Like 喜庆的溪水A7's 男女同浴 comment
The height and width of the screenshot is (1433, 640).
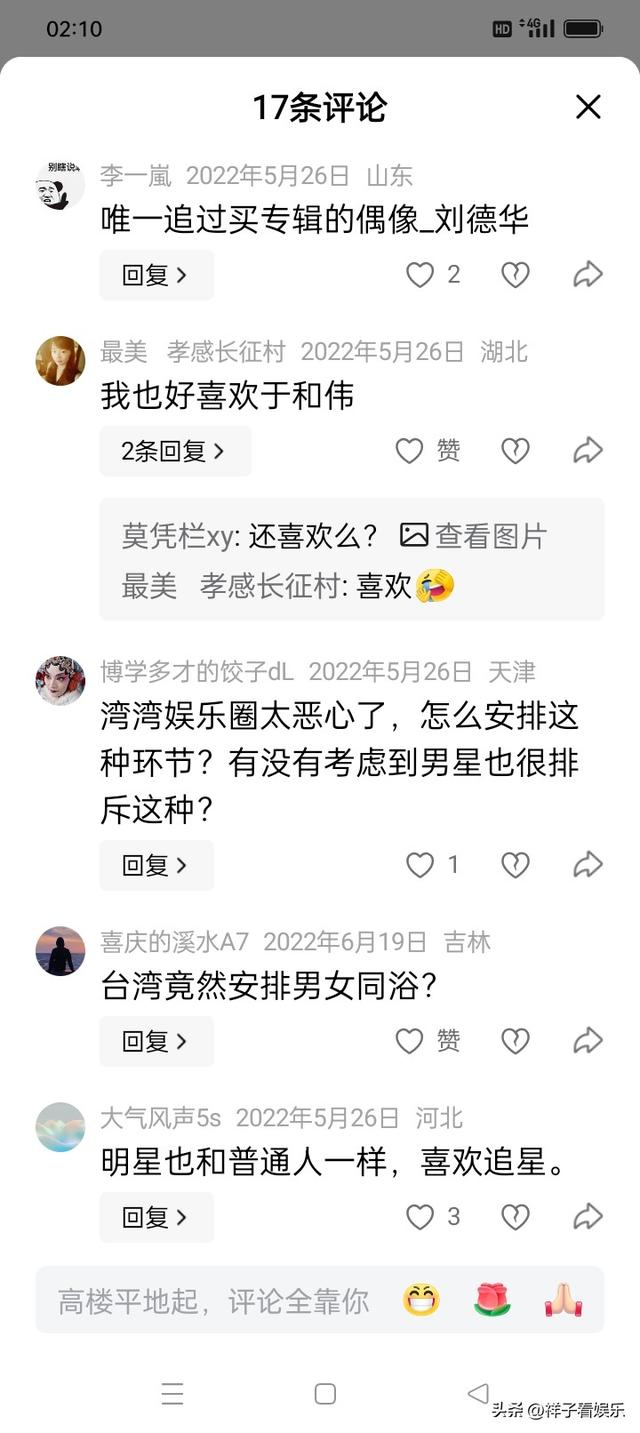pos(410,1041)
